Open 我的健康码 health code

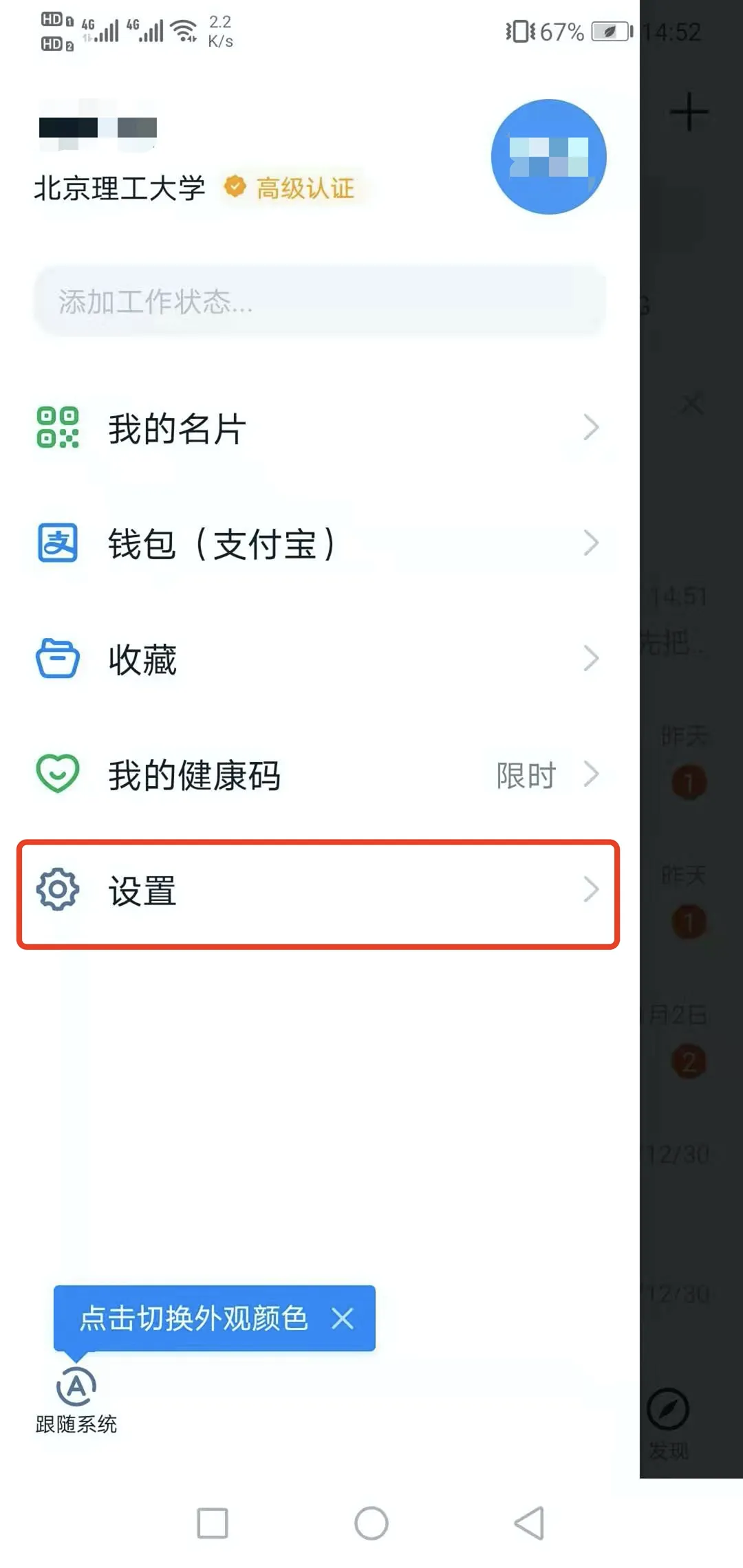[319, 774]
